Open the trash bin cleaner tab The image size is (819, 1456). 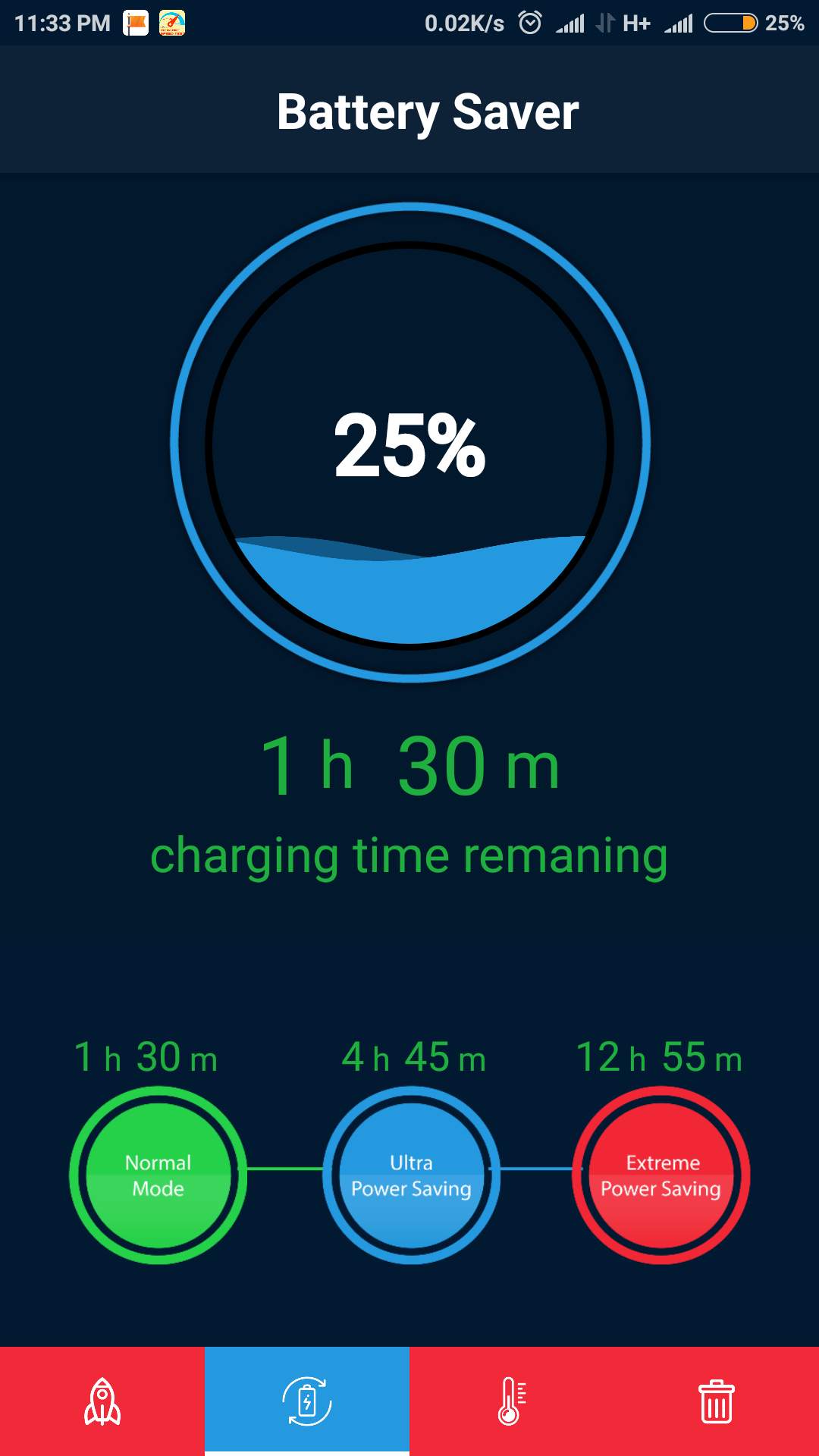[716, 1401]
